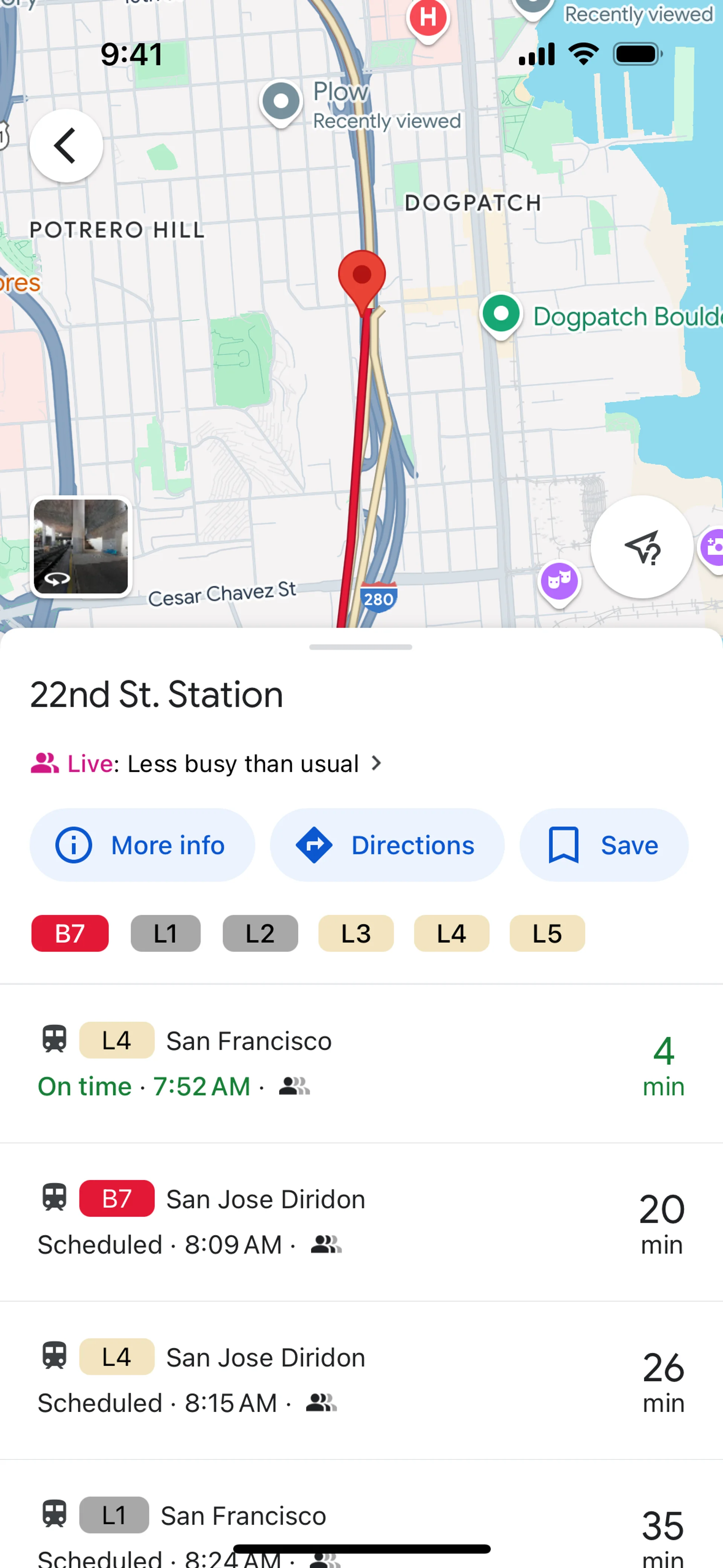Save 22nd St. Station
Screen dimensions: 723x1568
[x=604, y=845]
